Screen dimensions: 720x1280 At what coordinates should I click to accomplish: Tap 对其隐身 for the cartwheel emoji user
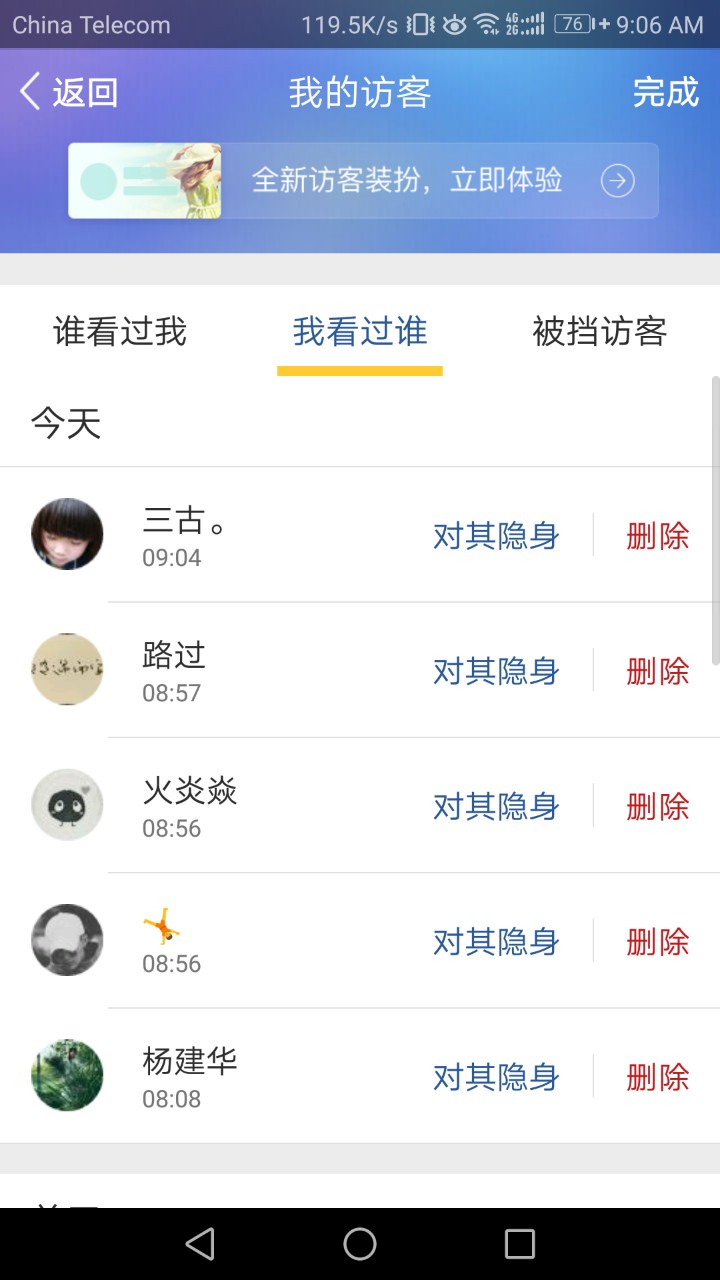496,941
